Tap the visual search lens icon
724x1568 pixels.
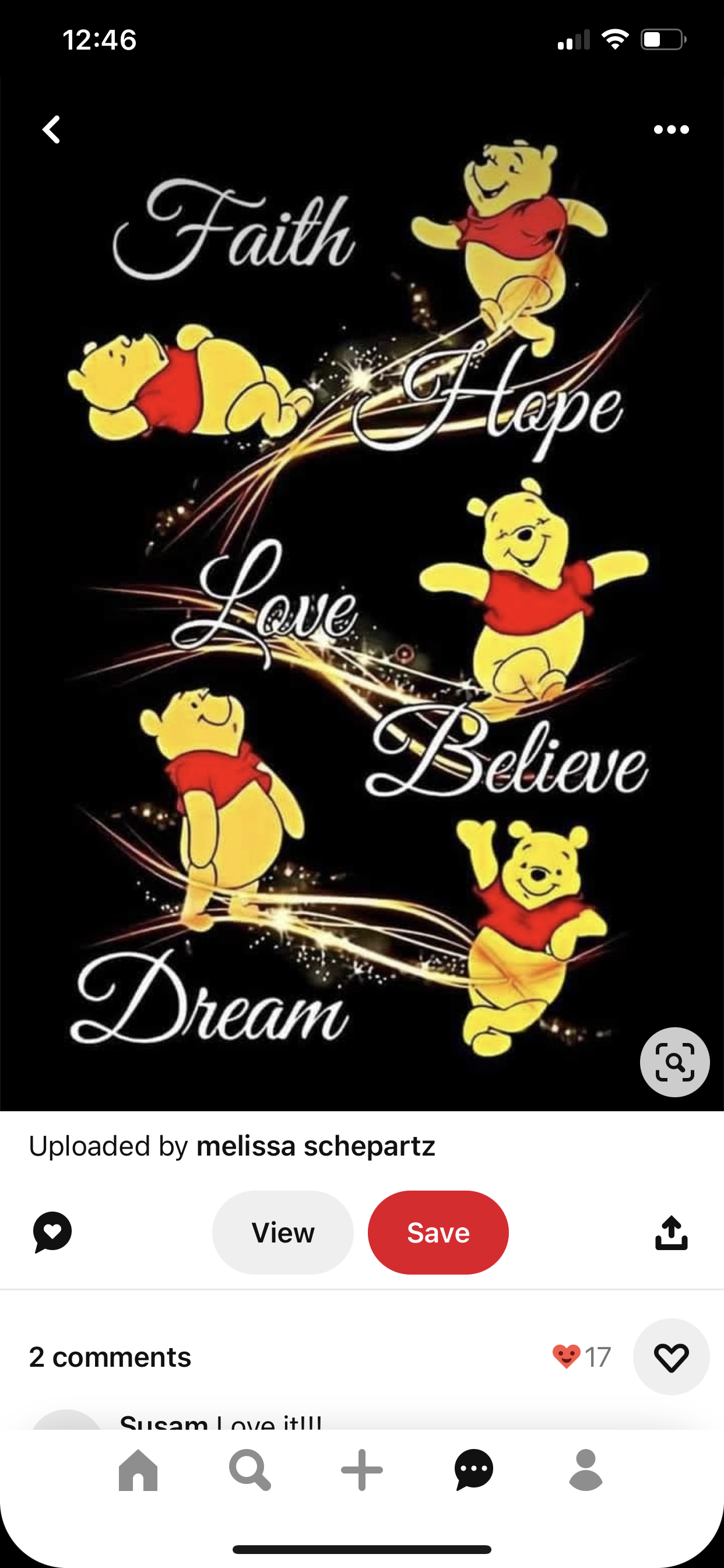[x=674, y=1062]
